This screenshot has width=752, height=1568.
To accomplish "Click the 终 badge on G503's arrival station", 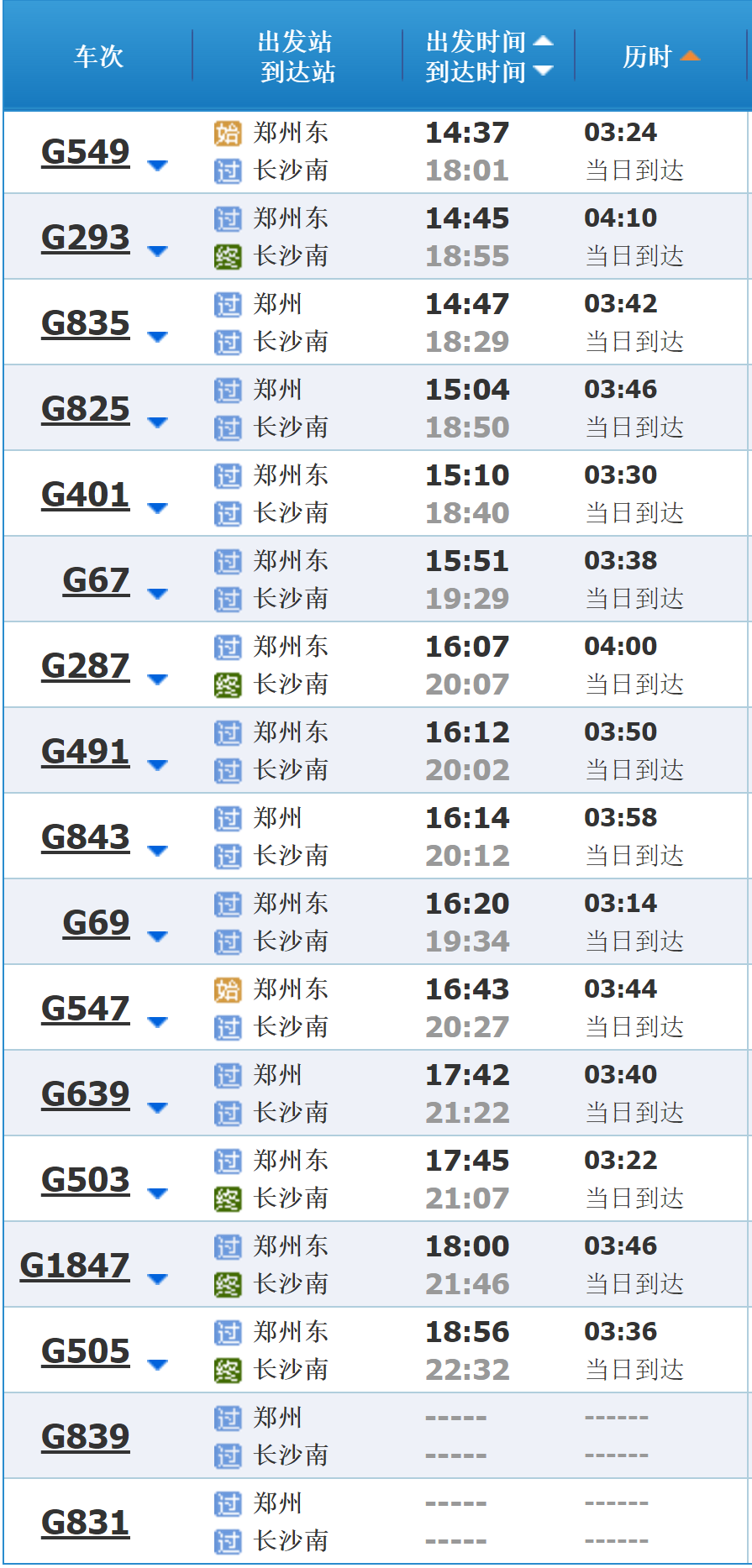I will pyautogui.click(x=227, y=1198).
